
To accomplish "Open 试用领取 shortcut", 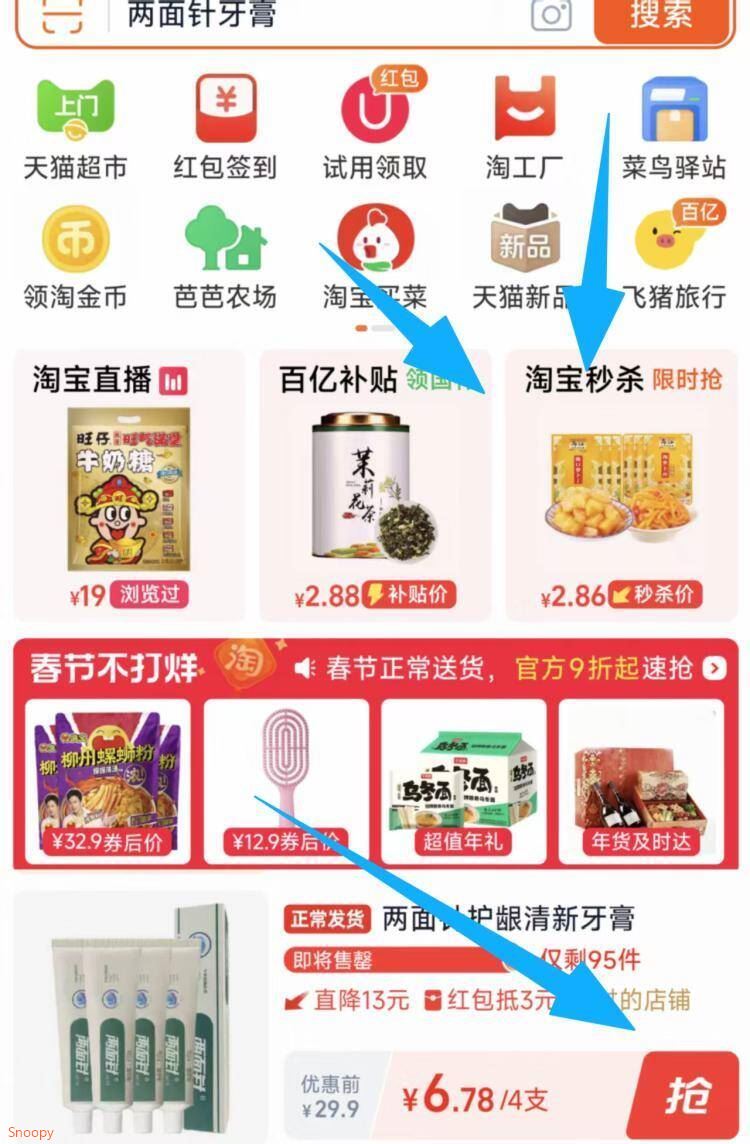I will click(375, 128).
